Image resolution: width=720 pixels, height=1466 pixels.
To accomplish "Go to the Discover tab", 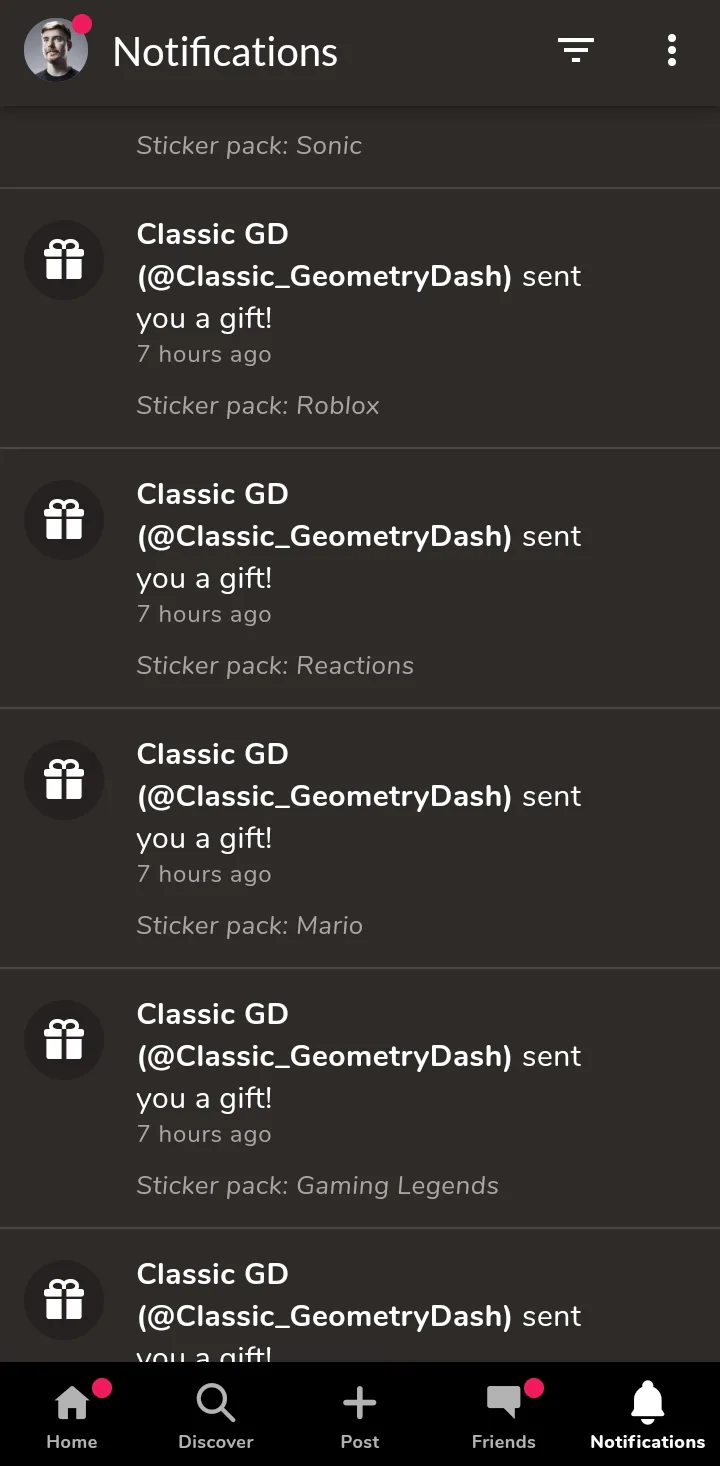I will pyautogui.click(x=216, y=1414).
